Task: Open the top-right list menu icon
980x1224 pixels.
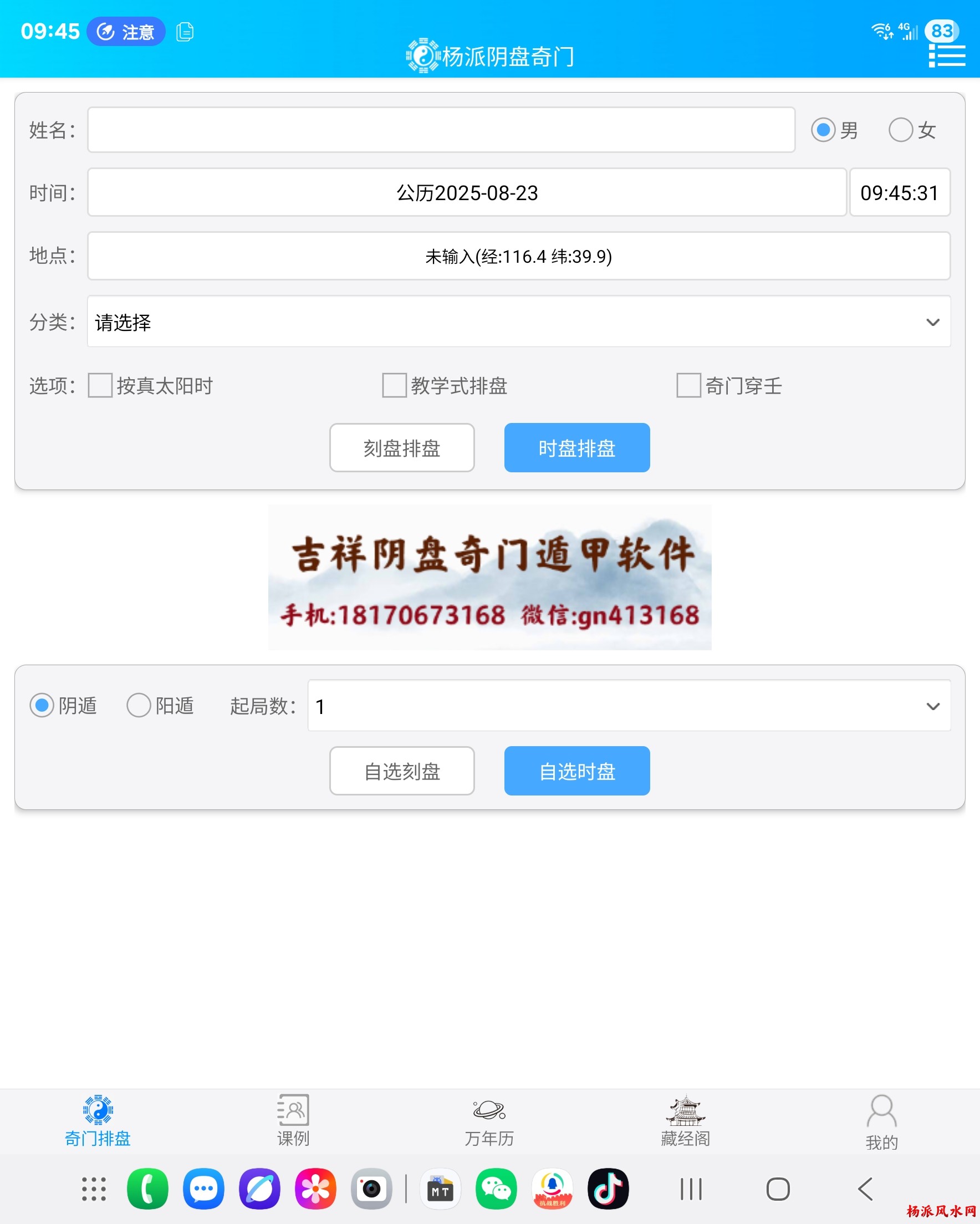Action: click(947, 56)
